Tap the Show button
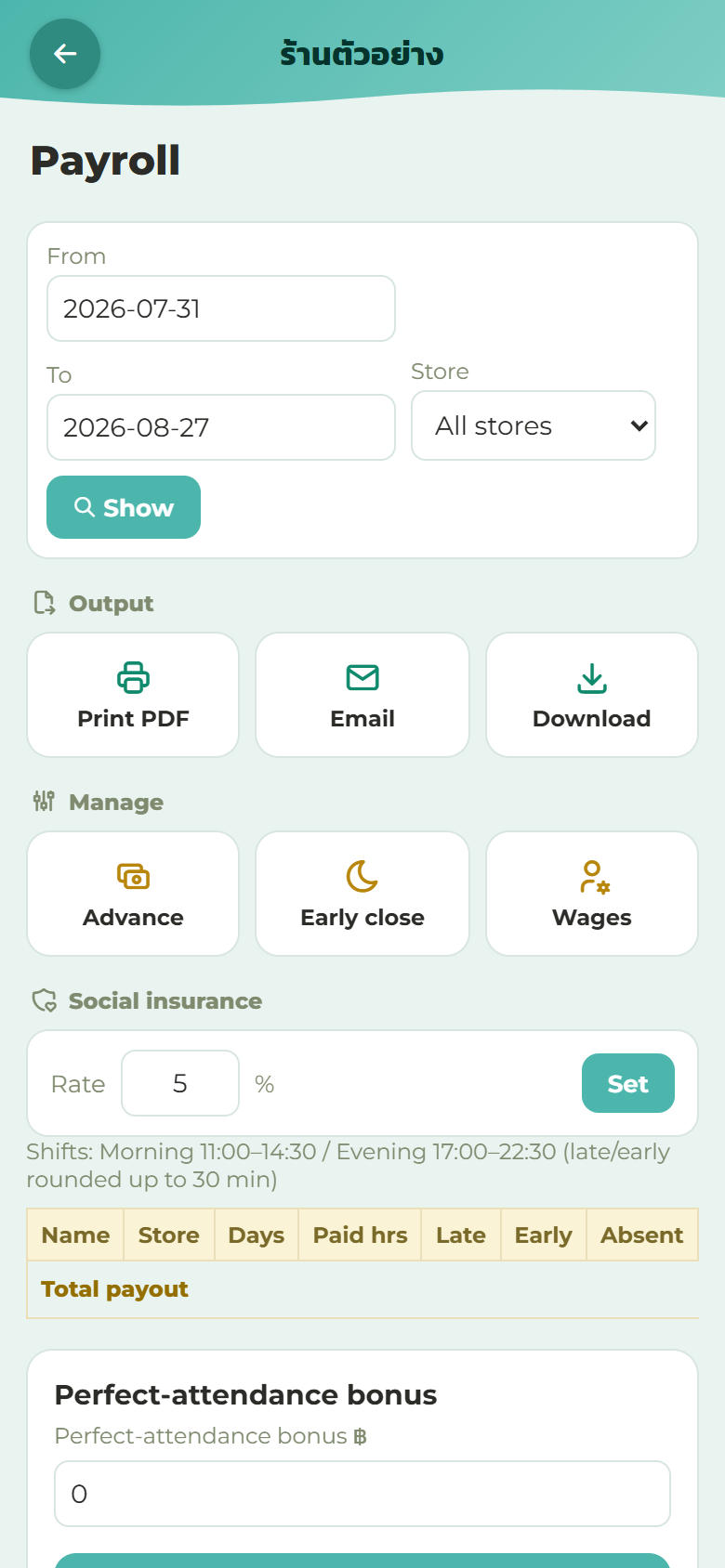The image size is (725, 1568). pos(124,507)
